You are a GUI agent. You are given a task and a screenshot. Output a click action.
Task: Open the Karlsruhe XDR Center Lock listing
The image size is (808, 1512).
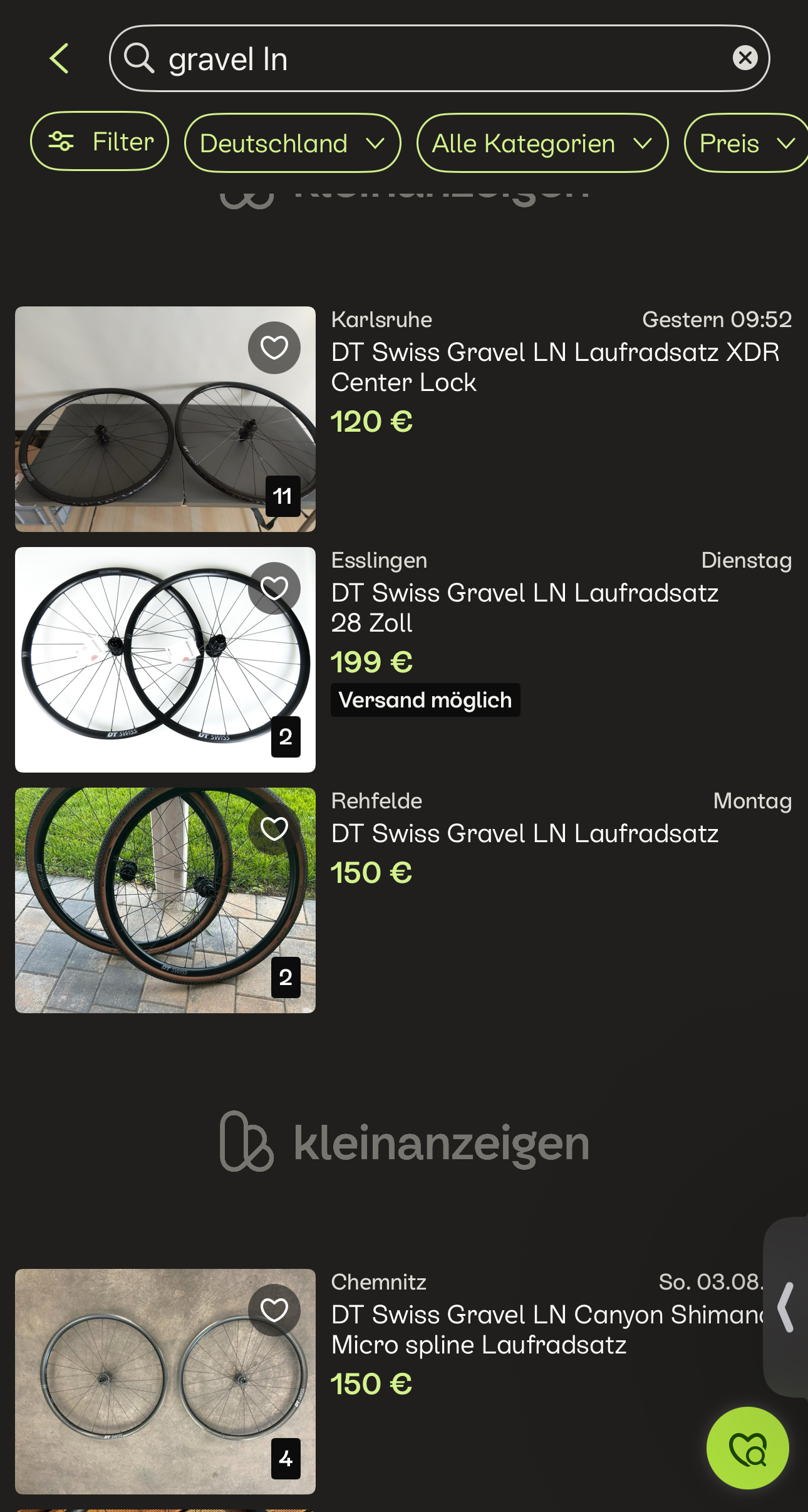[554, 367]
